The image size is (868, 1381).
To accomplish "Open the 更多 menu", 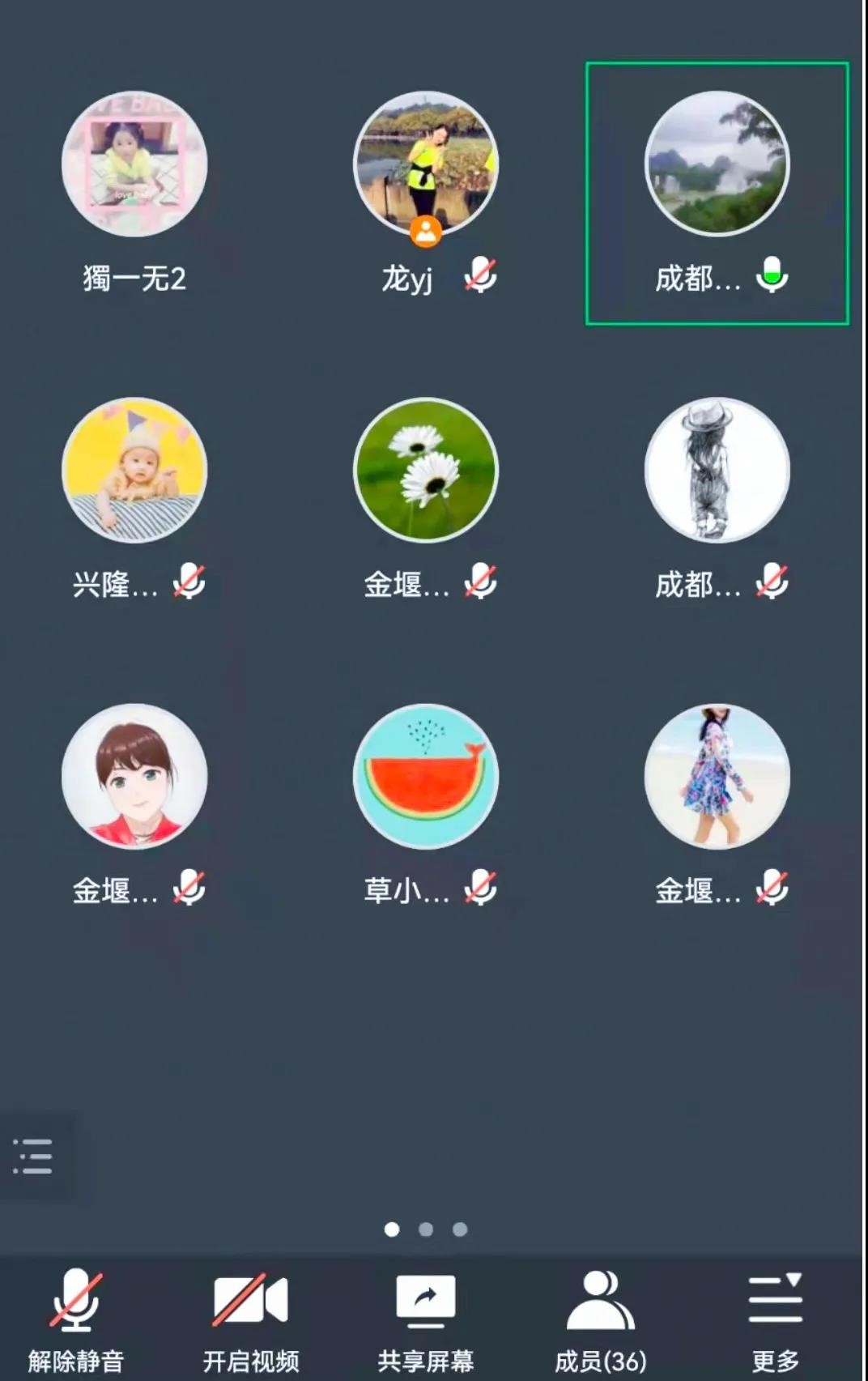I will point(775,1320).
